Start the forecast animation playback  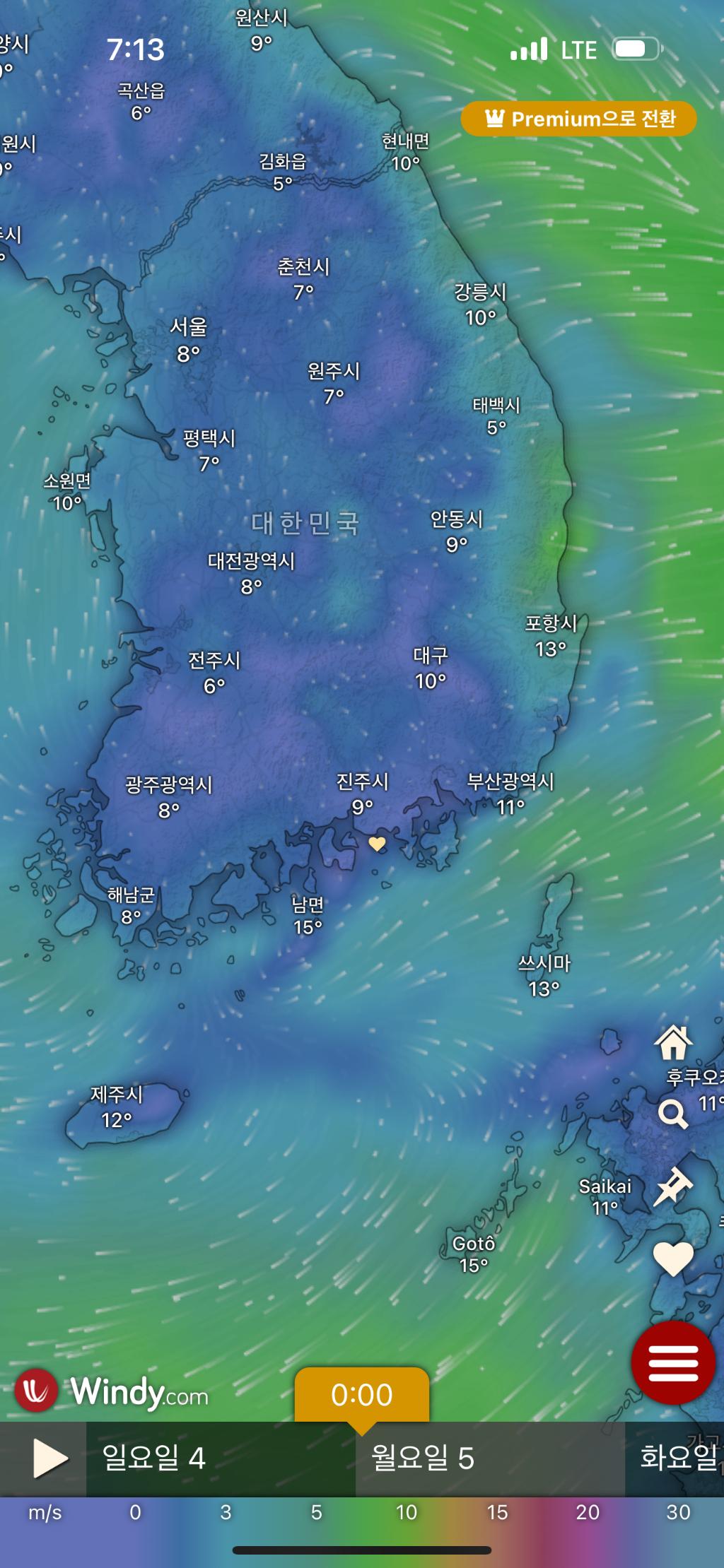pyautogui.click(x=49, y=1458)
